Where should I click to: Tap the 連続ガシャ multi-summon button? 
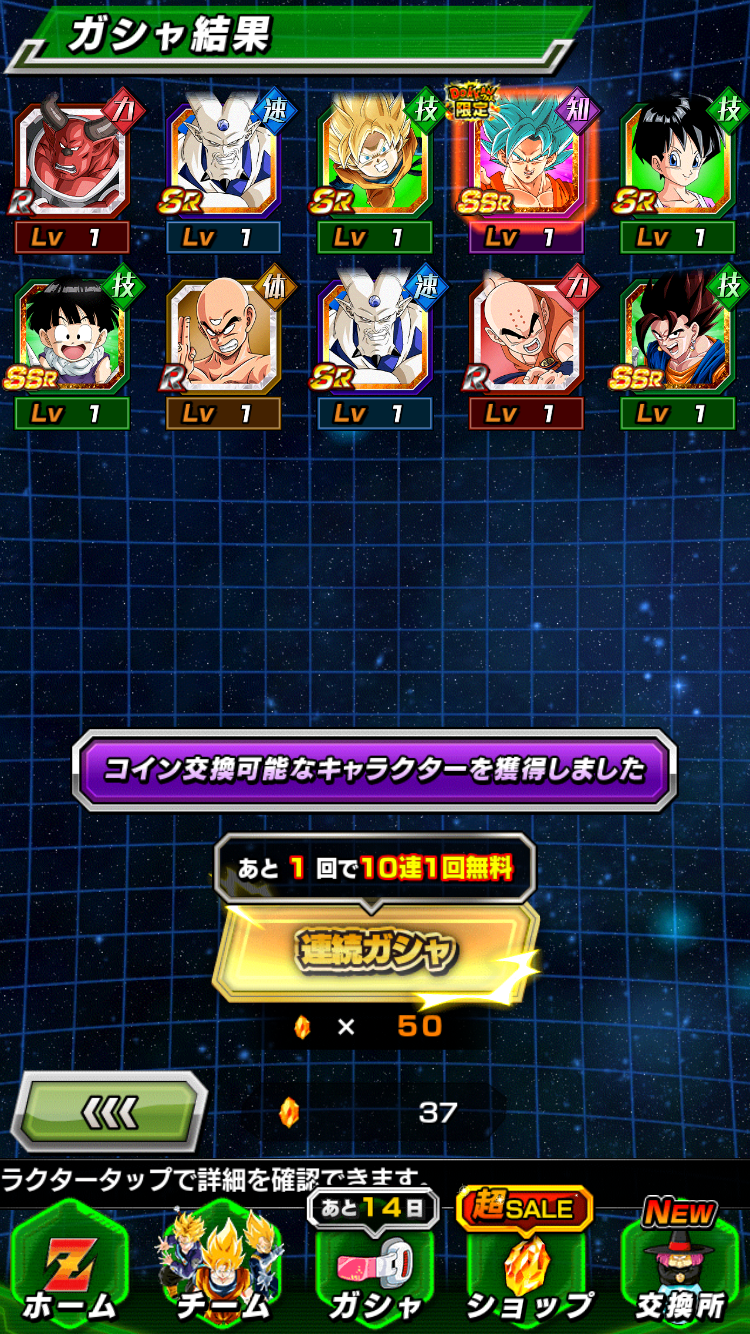375,951
